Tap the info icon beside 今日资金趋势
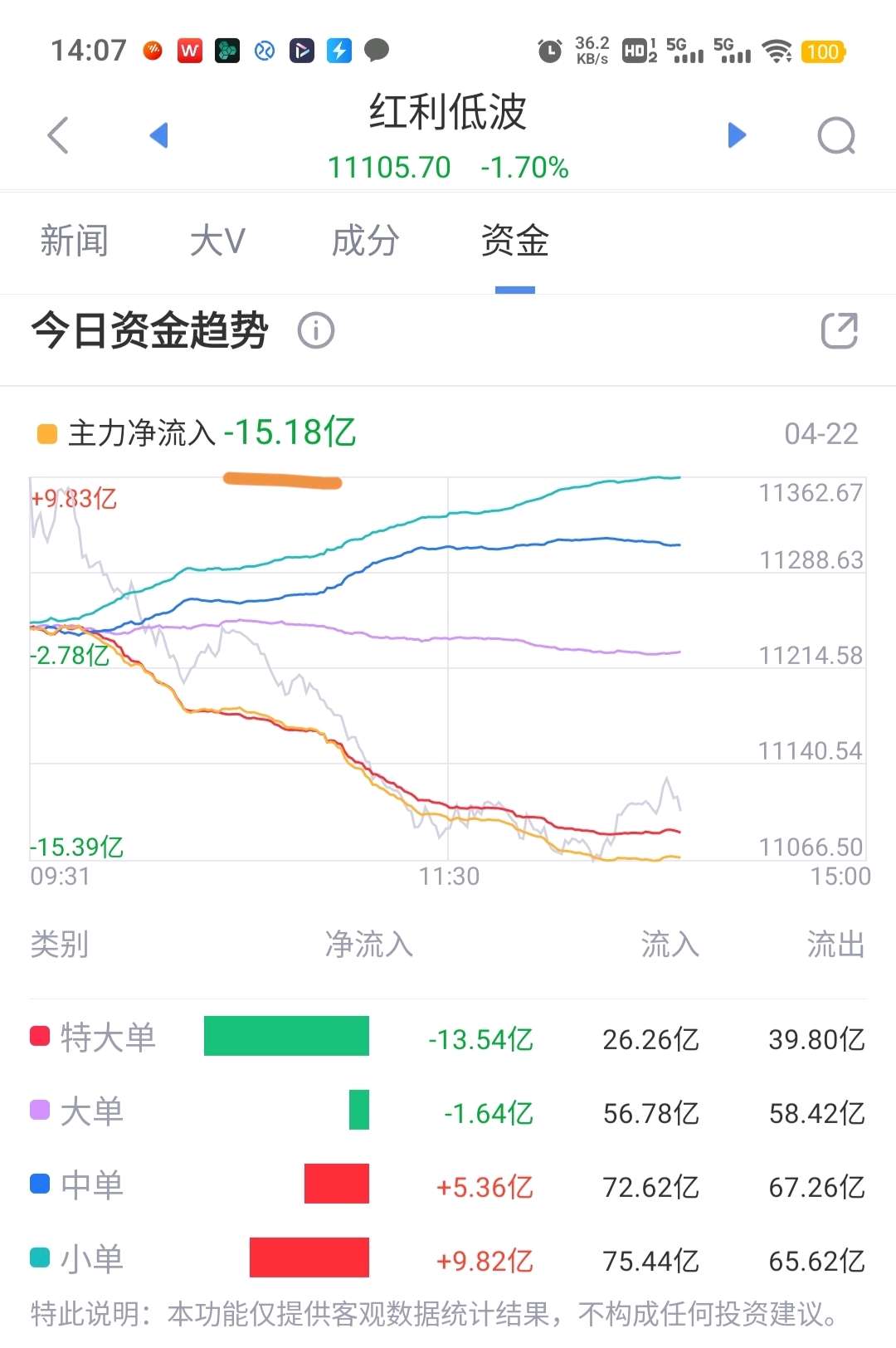This screenshot has height=1348, width=896. click(x=314, y=330)
